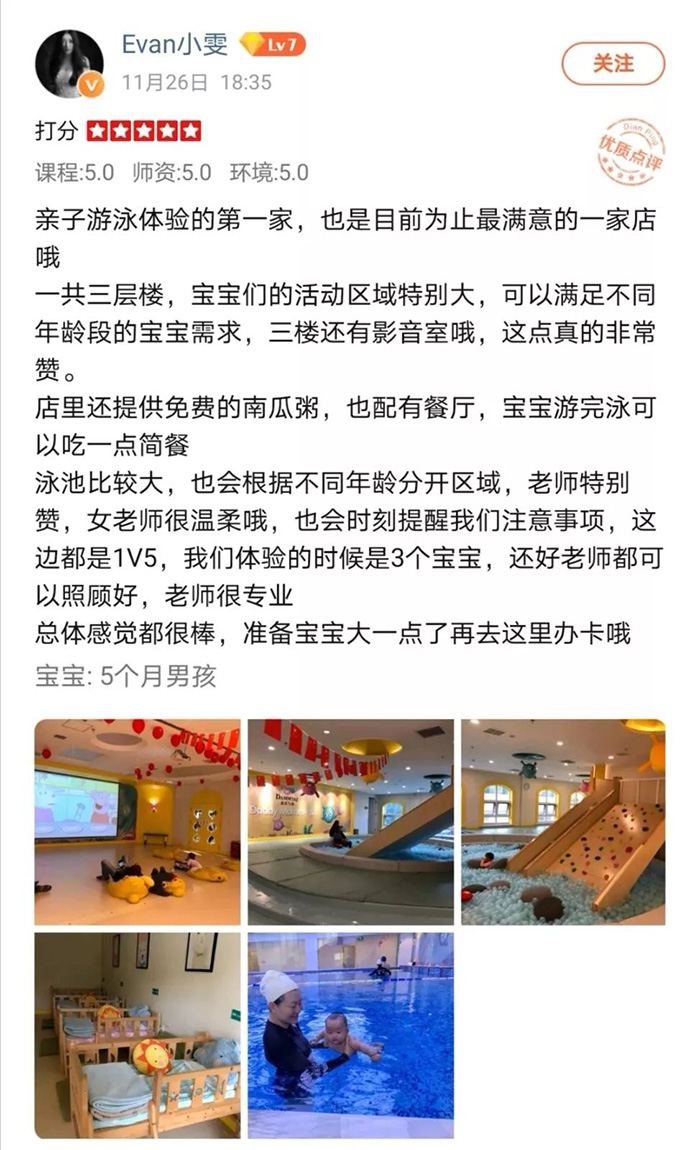The image size is (700, 1150).
Task: Open the username Evan小雯
Action: point(175,45)
